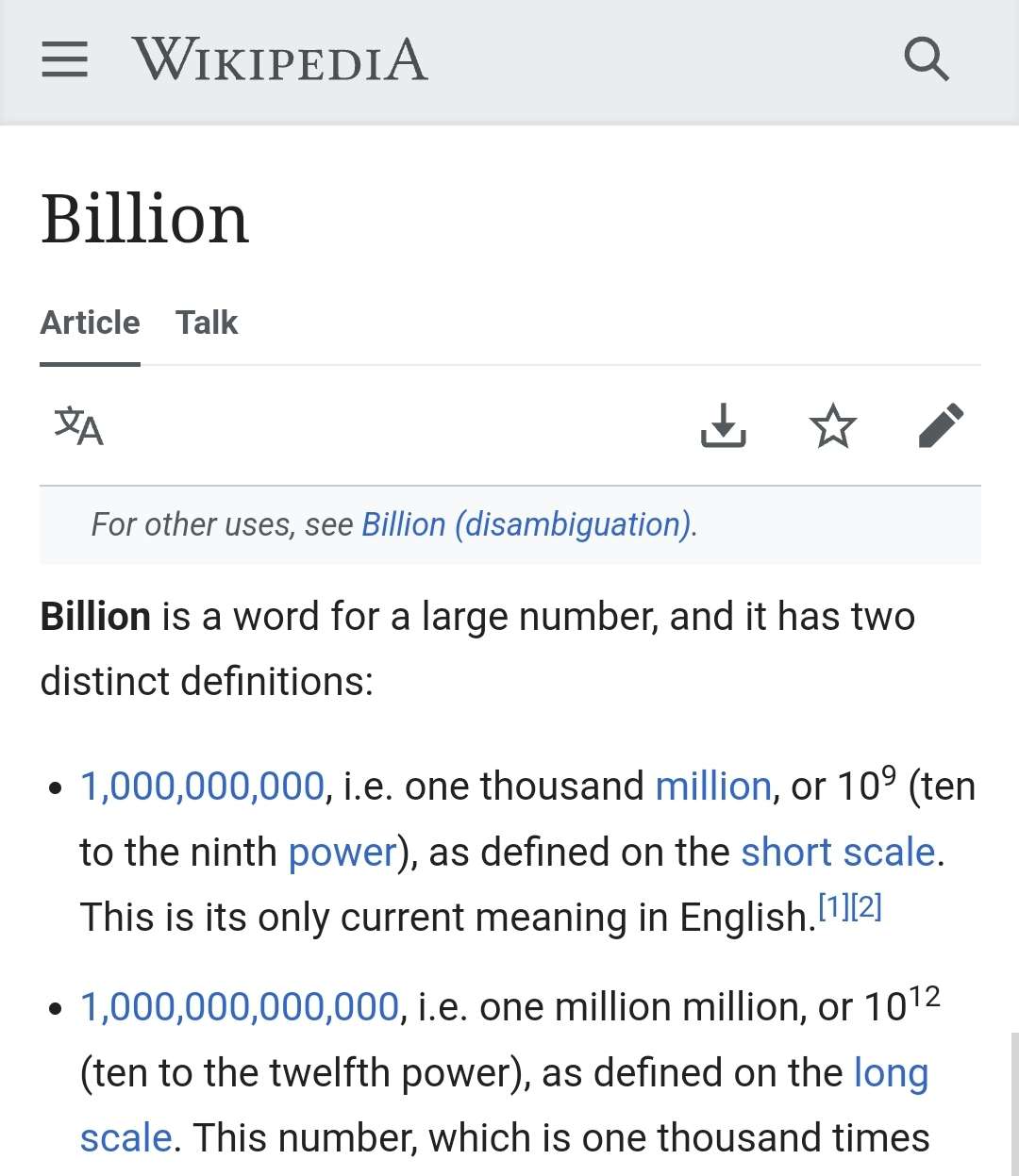This screenshot has height=1176, width=1019.
Task: Open Wikipedia search
Action: [926, 59]
